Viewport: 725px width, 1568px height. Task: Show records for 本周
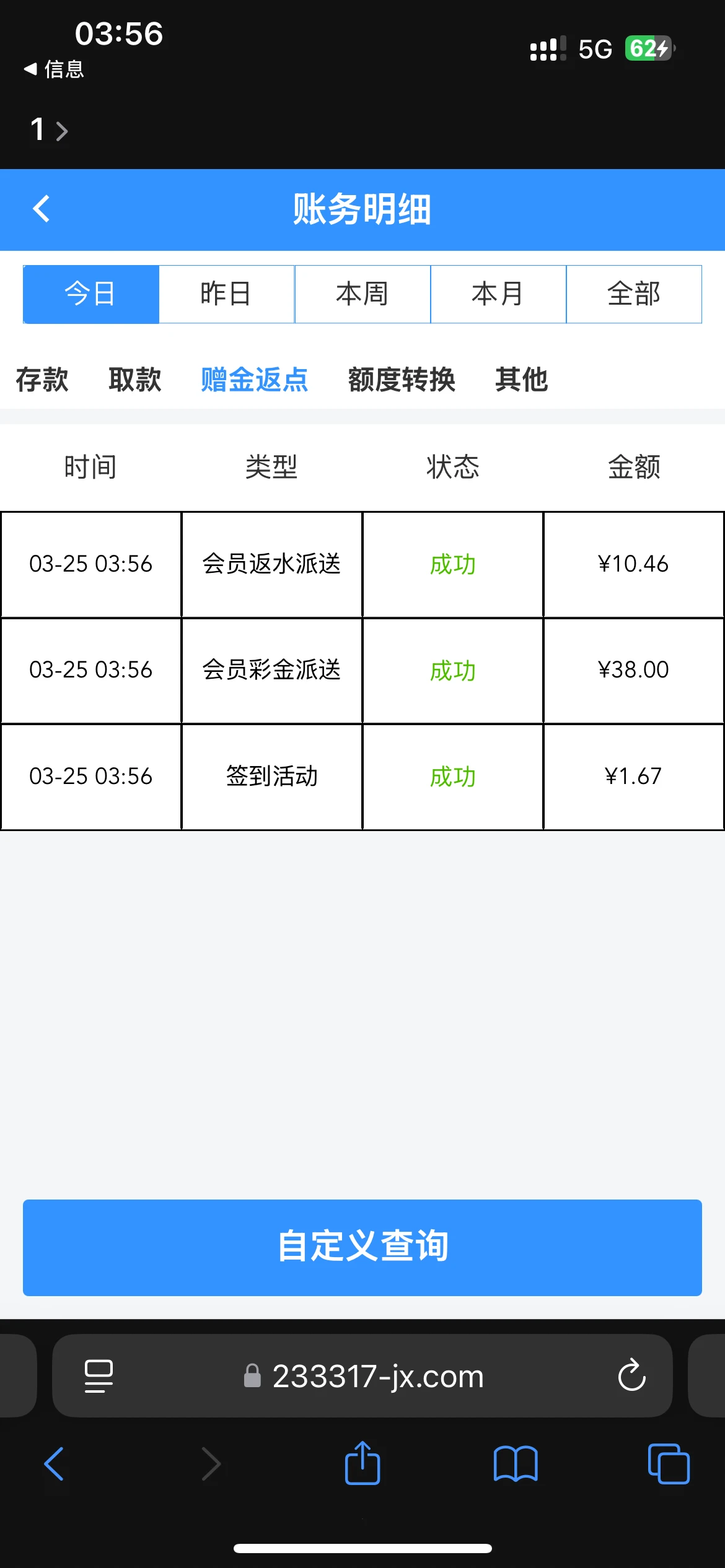coord(362,294)
